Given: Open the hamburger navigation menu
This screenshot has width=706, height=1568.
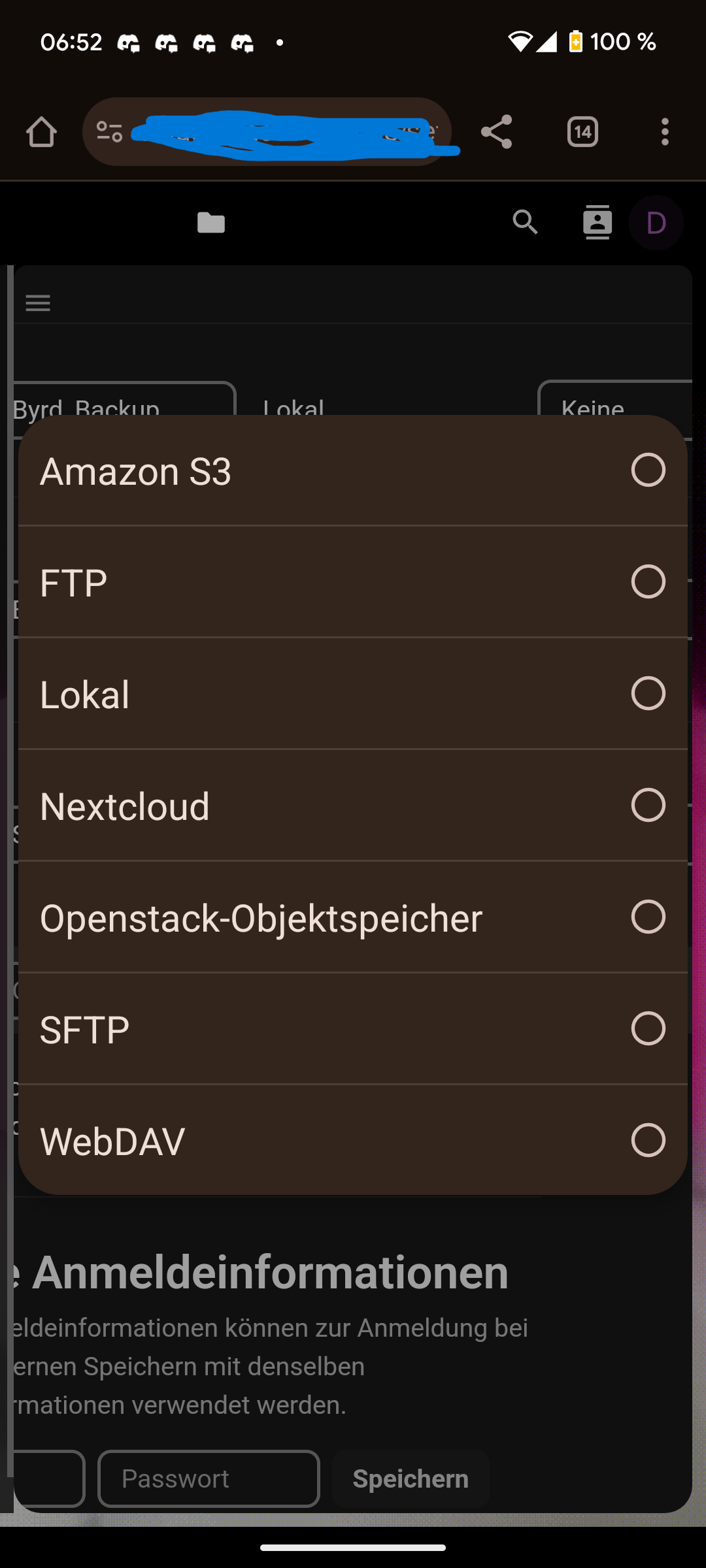Looking at the screenshot, I should 37,302.
